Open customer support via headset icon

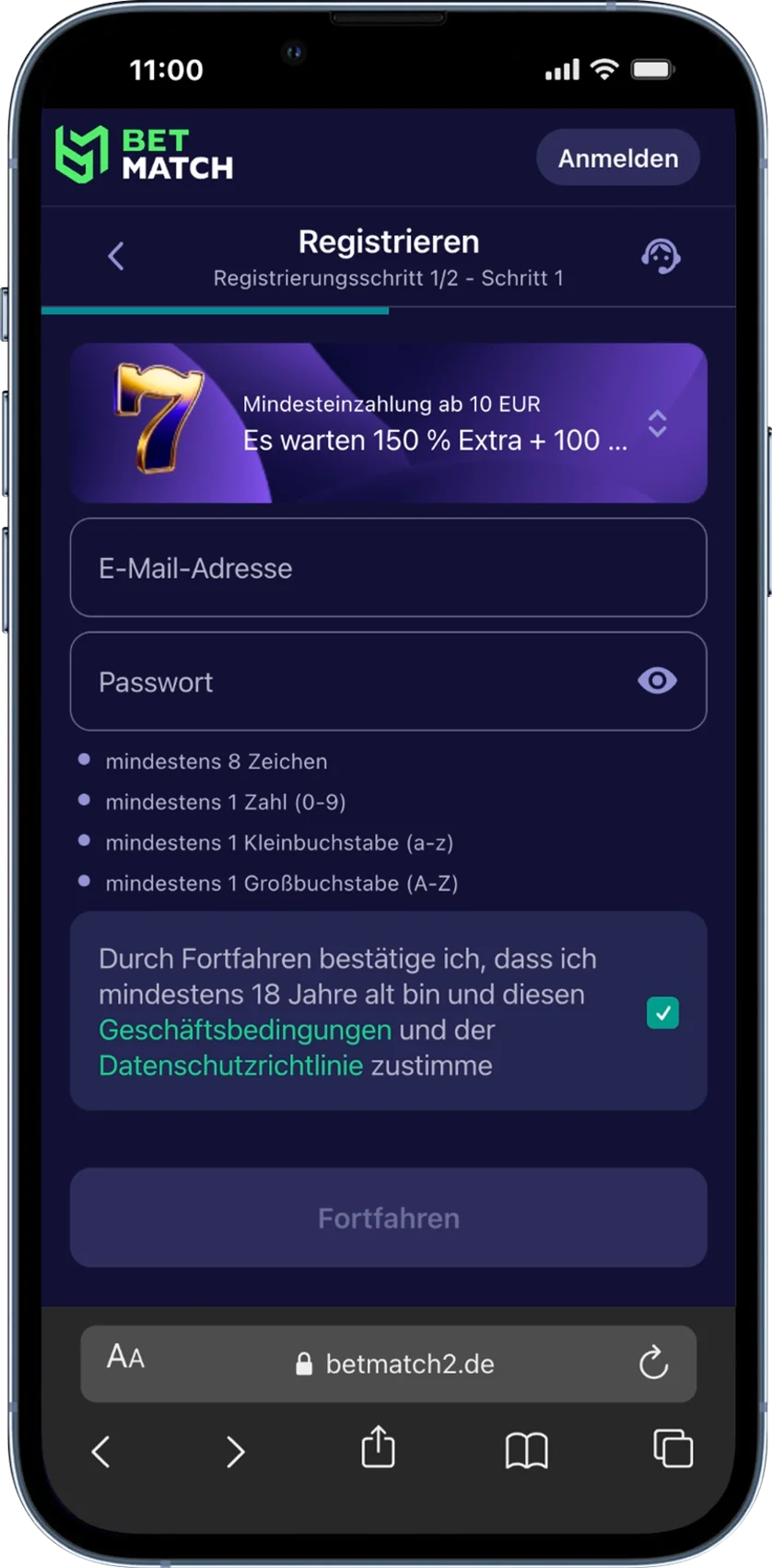661,256
